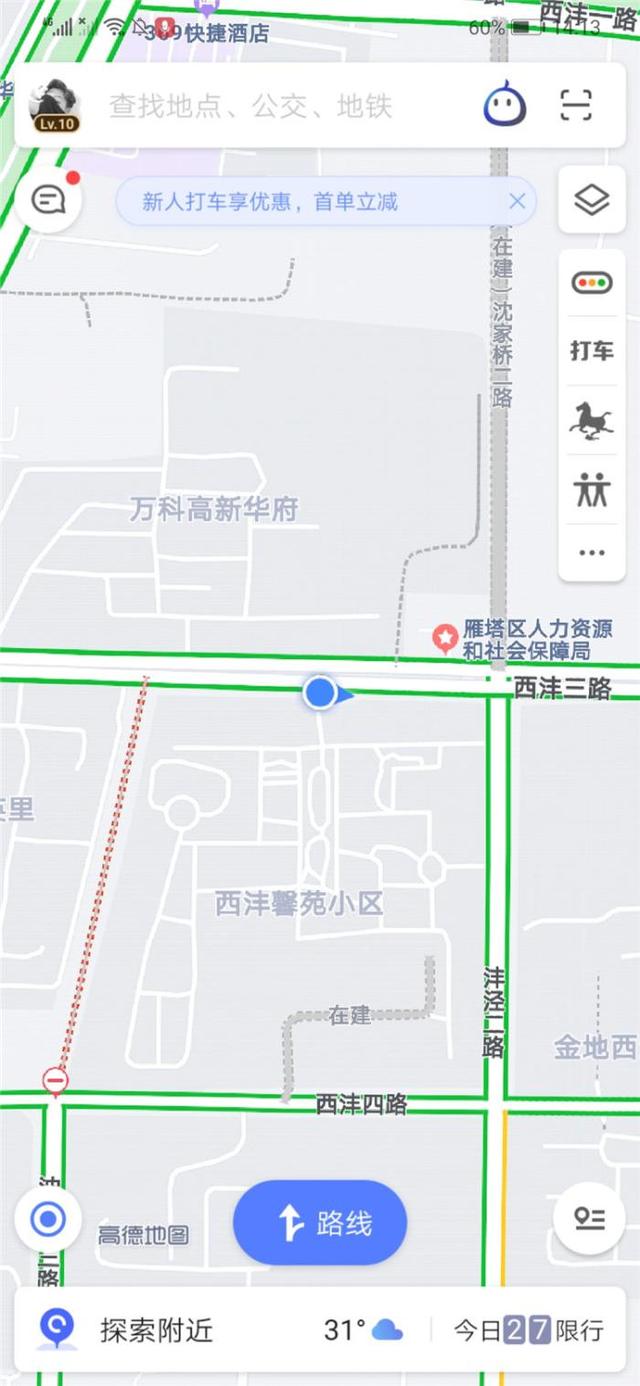The height and width of the screenshot is (1386, 640).
Task: Open the profile avatar with Lv.10 badge
Action: [x=54, y=105]
